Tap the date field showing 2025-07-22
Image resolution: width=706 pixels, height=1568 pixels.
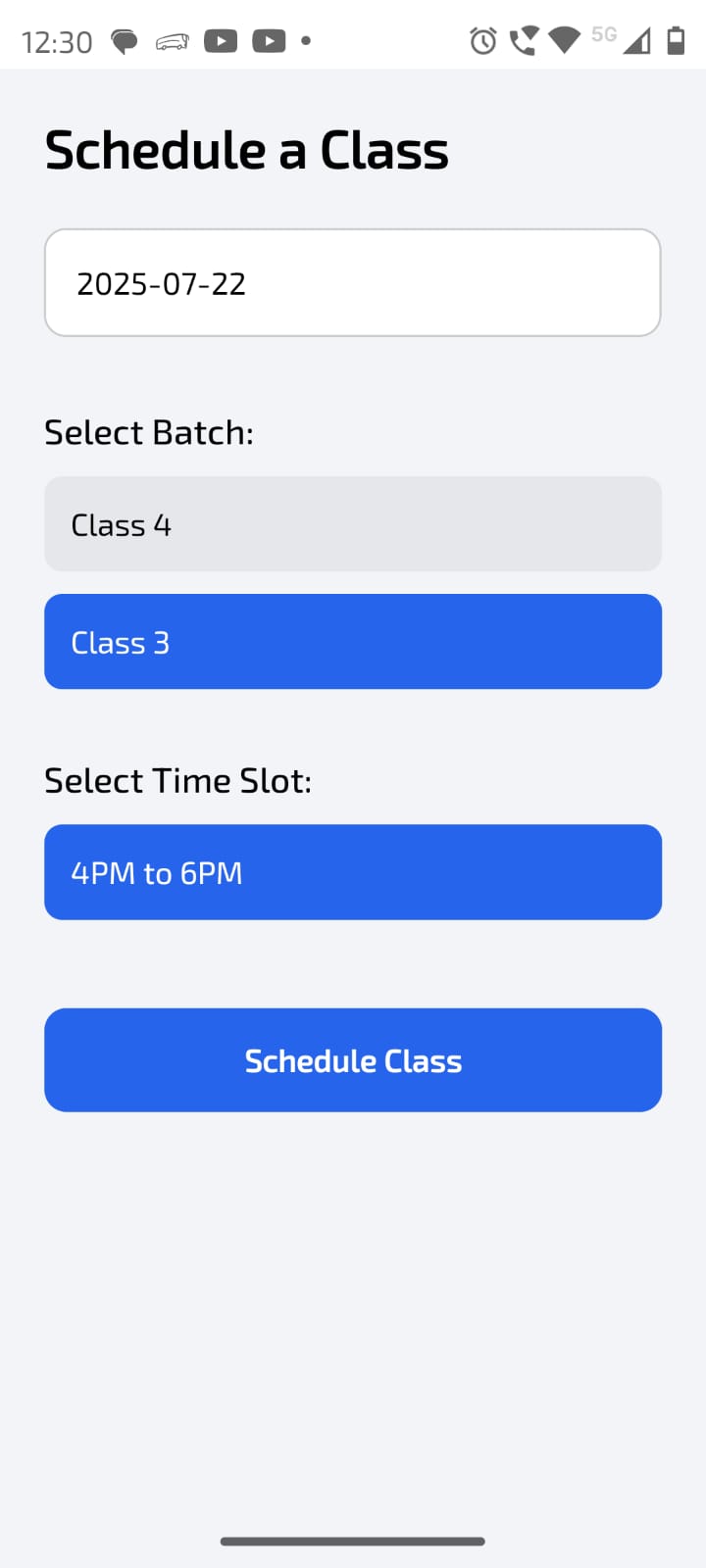353,283
